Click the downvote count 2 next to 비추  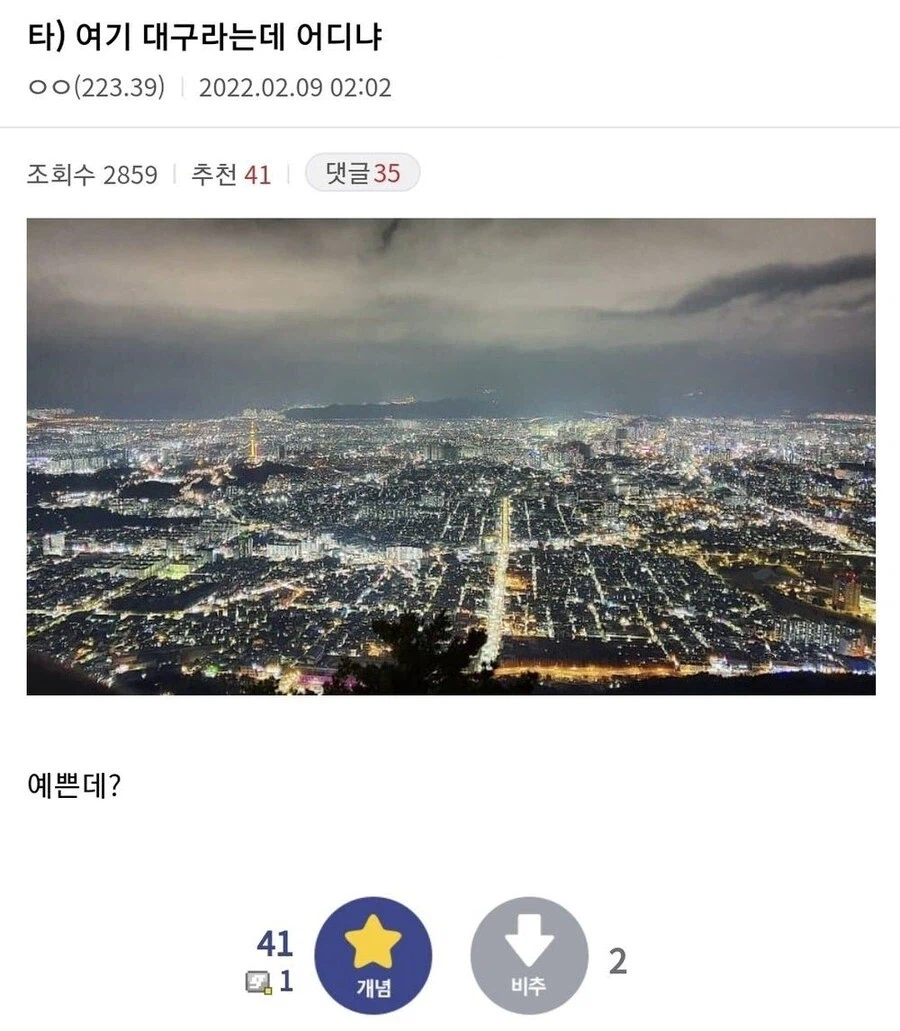[617, 958]
